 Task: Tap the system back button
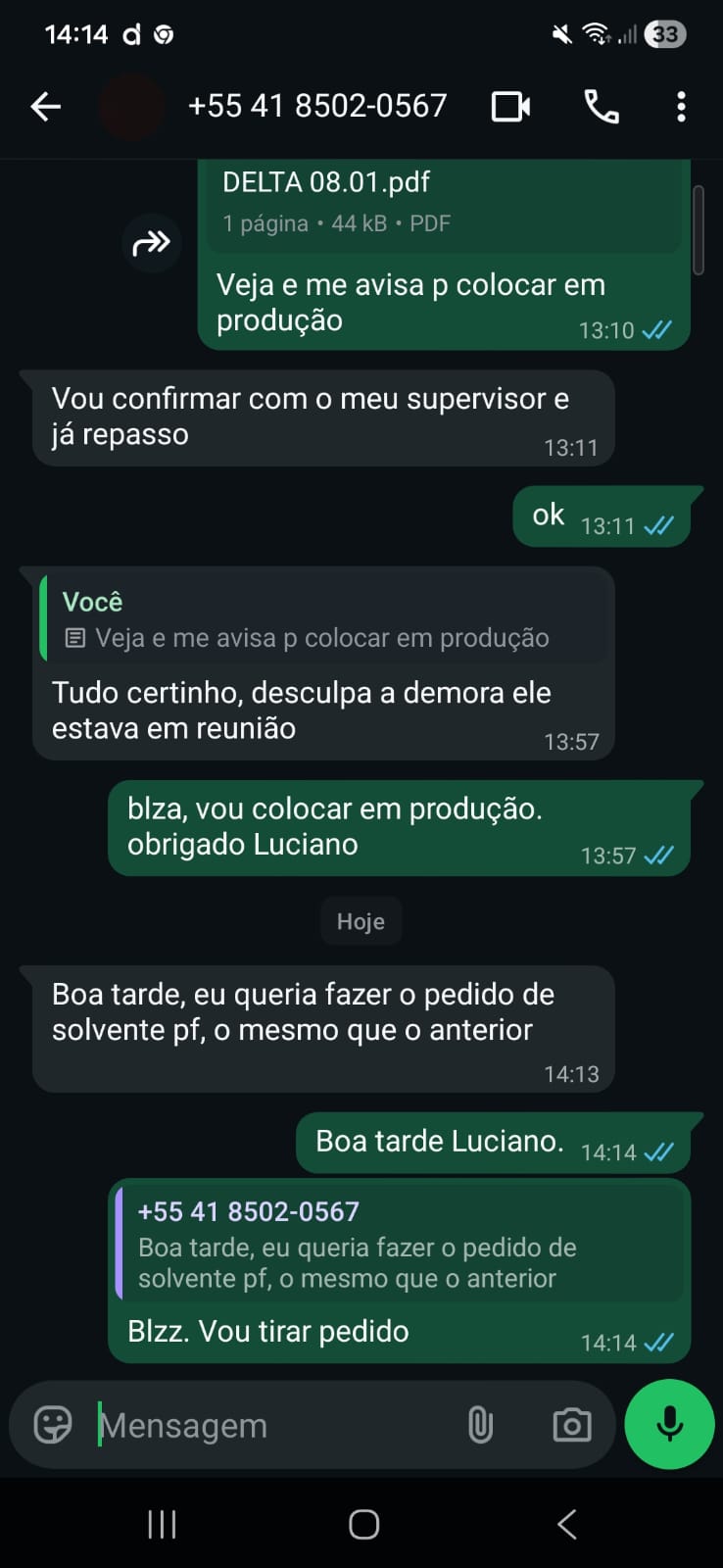pos(566,1524)
